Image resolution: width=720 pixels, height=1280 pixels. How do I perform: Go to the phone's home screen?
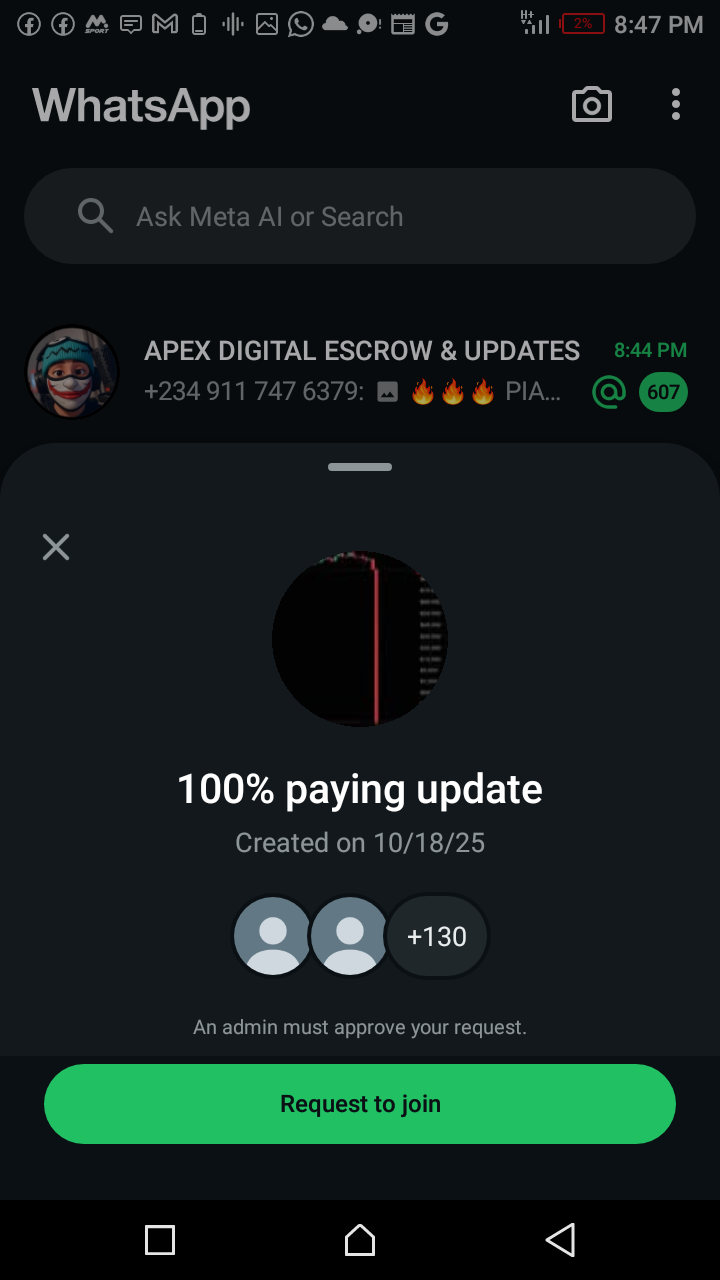coord(360,1240)
